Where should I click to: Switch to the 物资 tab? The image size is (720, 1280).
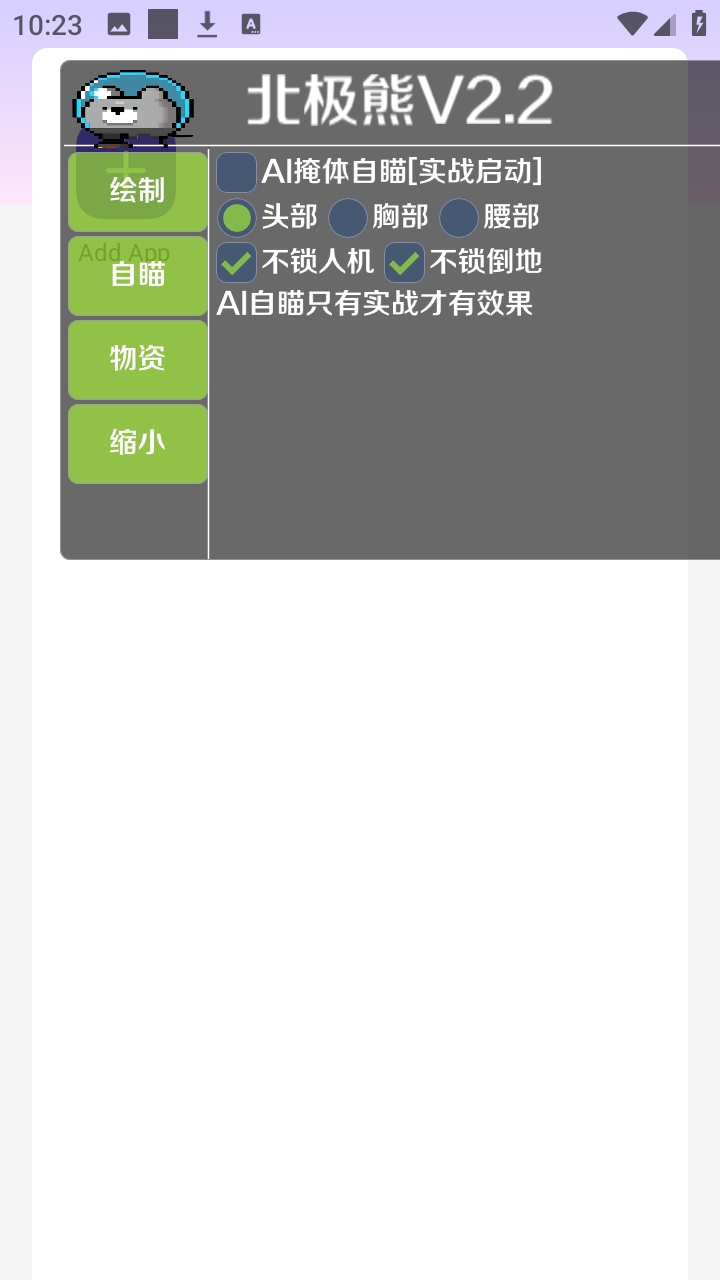click(x=138, y=359)
